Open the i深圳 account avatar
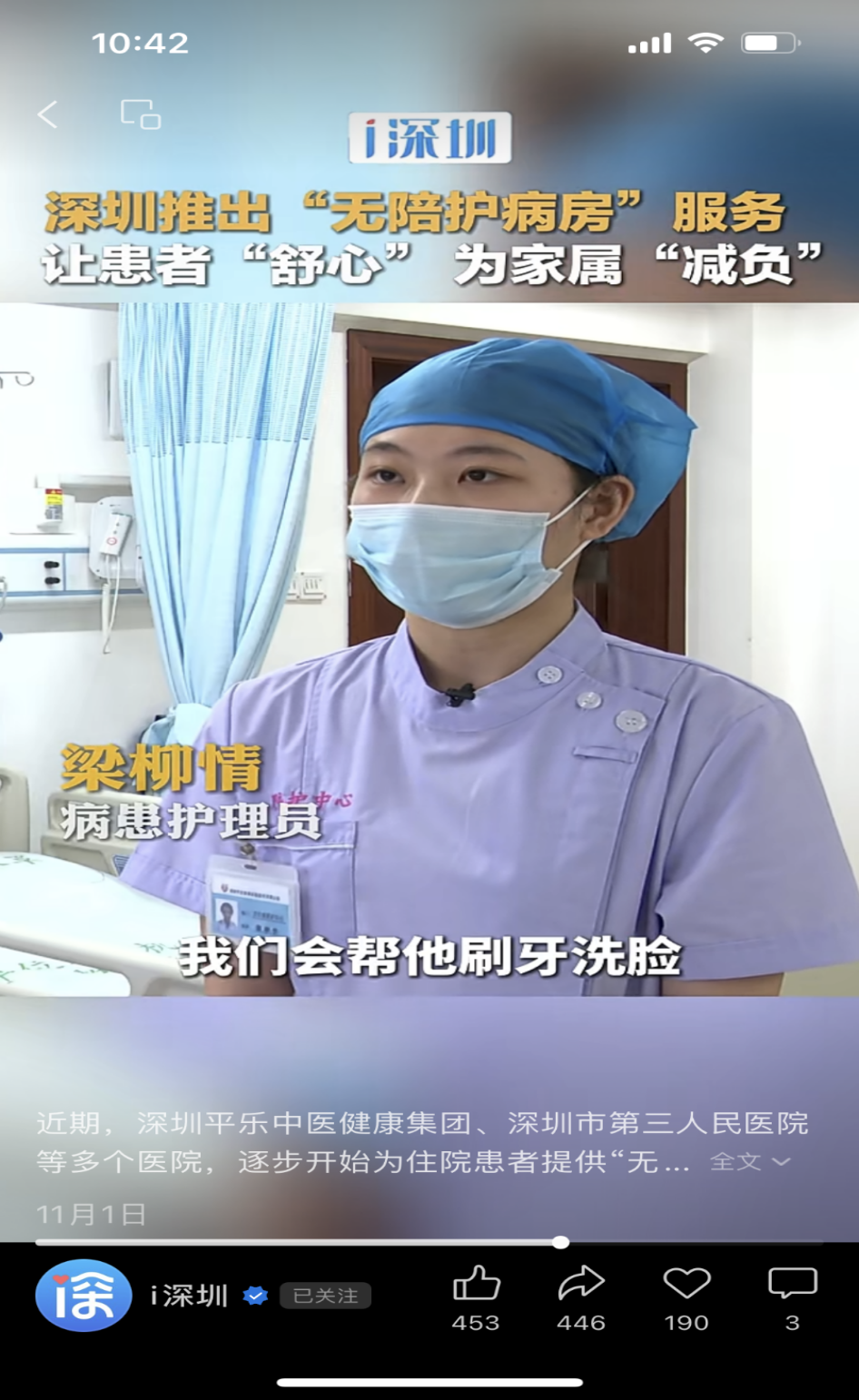859x1400 pixels. 83,1296
